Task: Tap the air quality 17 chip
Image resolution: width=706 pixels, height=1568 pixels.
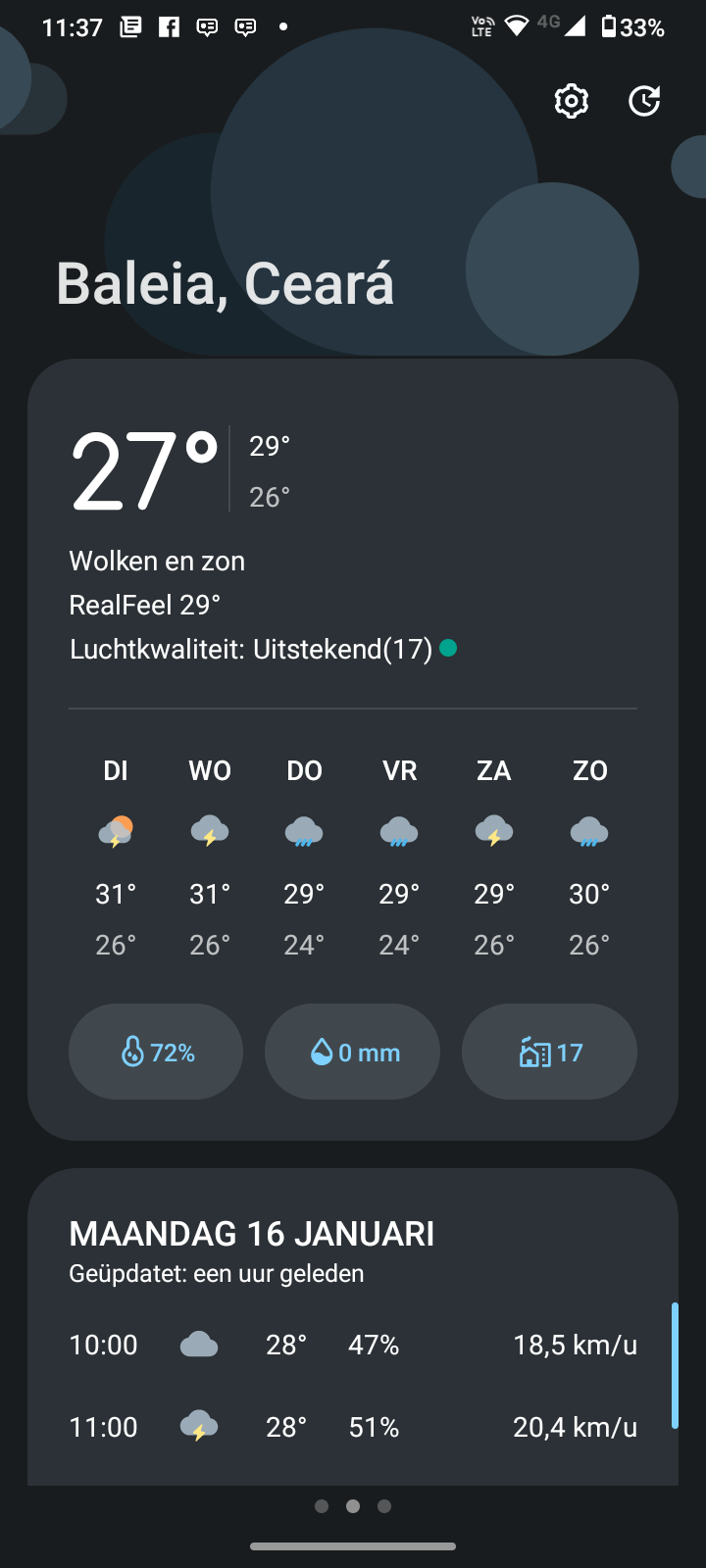Action: click(549, 1052)
